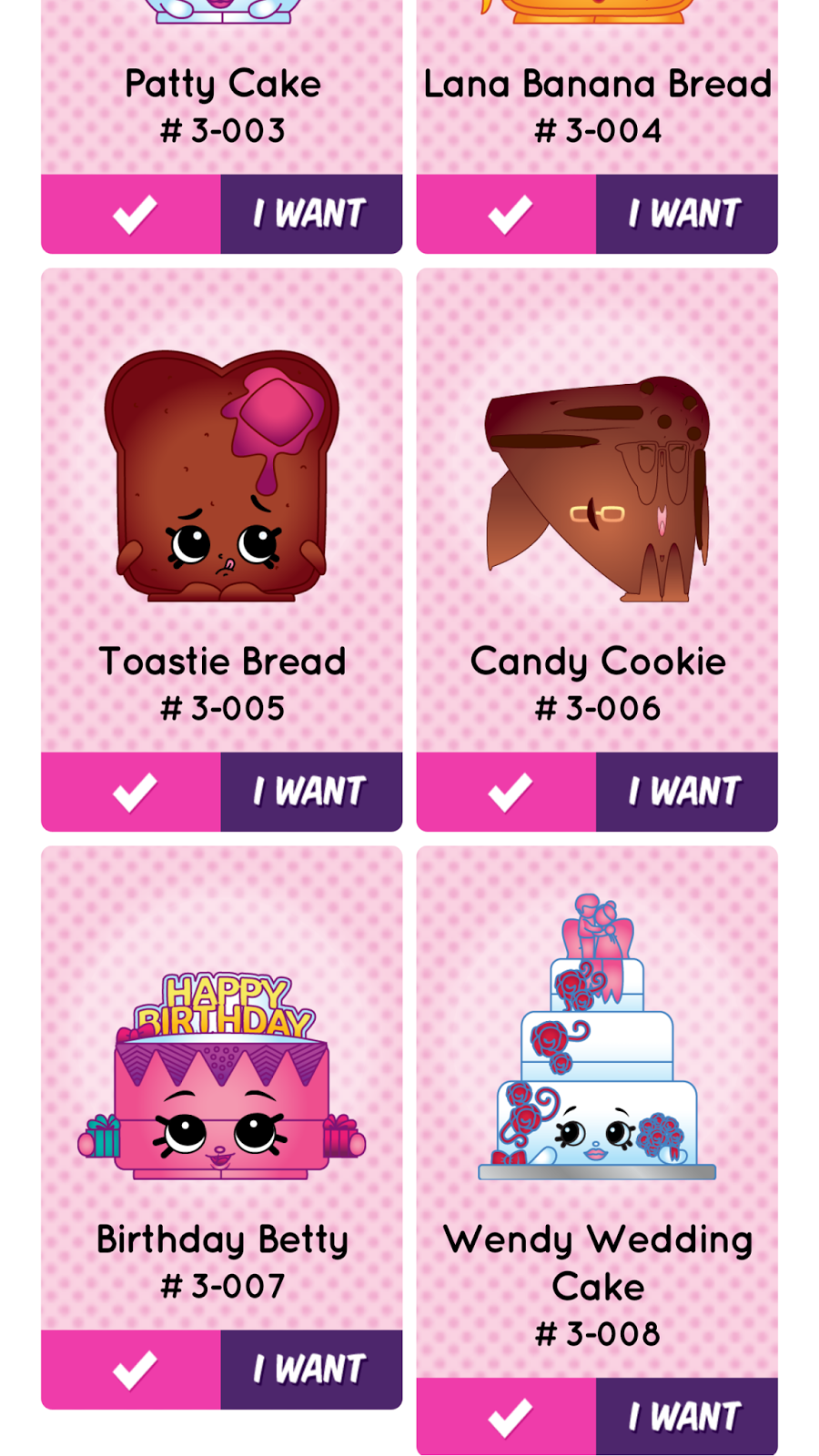Toggle the checkmark for Patty Cake
This screenshot has width=819, height=1456.
tap(131, 214)
